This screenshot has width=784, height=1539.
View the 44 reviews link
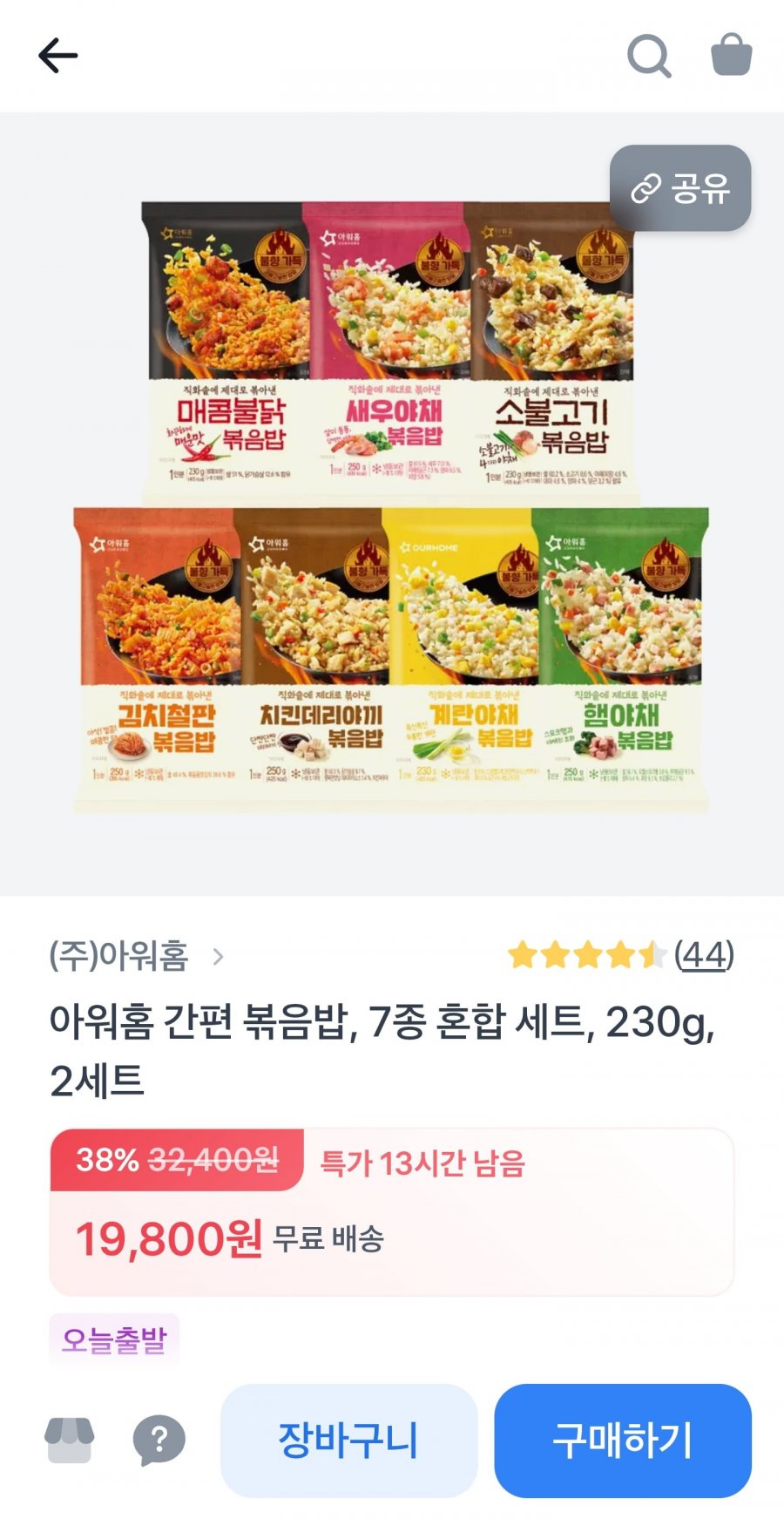(x=704, y=955)
